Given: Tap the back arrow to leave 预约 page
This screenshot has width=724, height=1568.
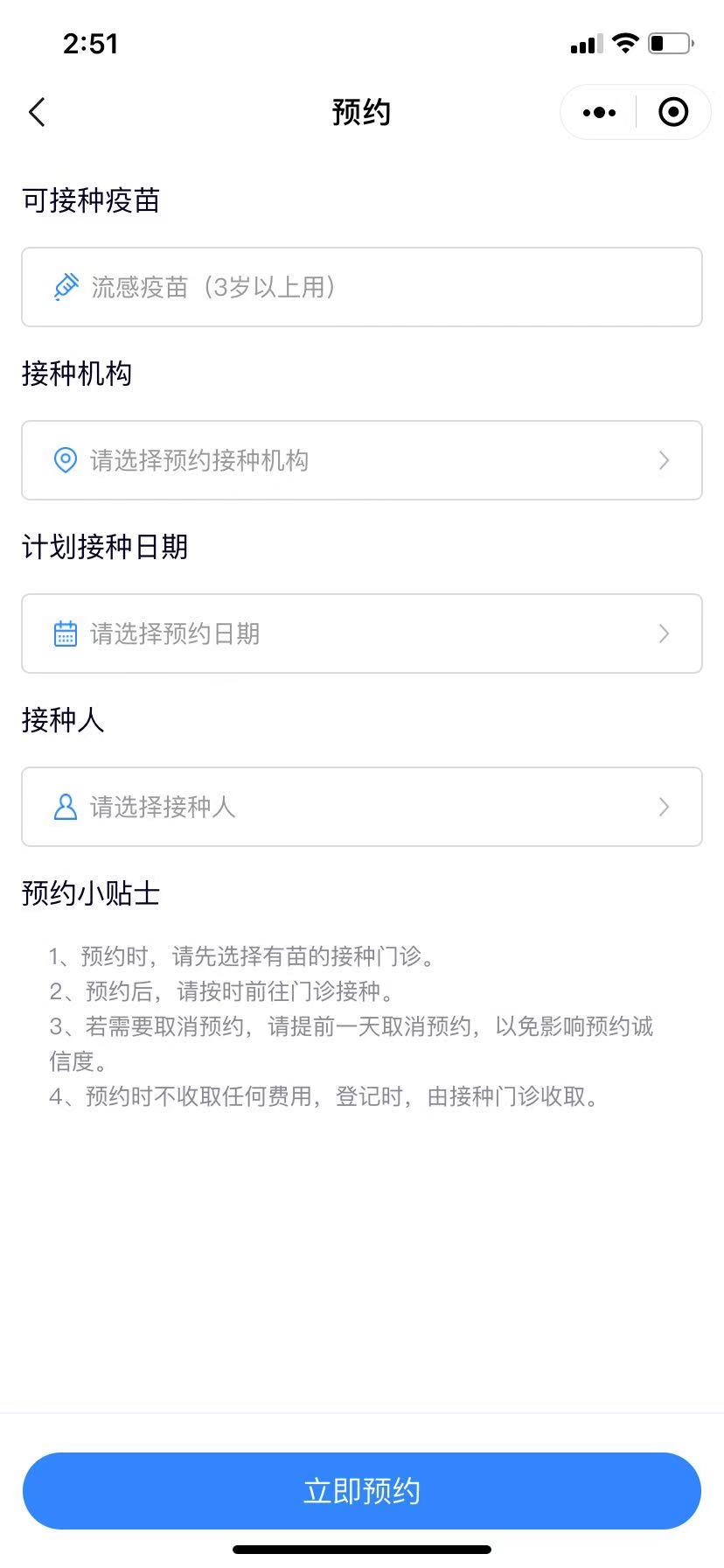Looking at the screenshot, I should (37, 112).
